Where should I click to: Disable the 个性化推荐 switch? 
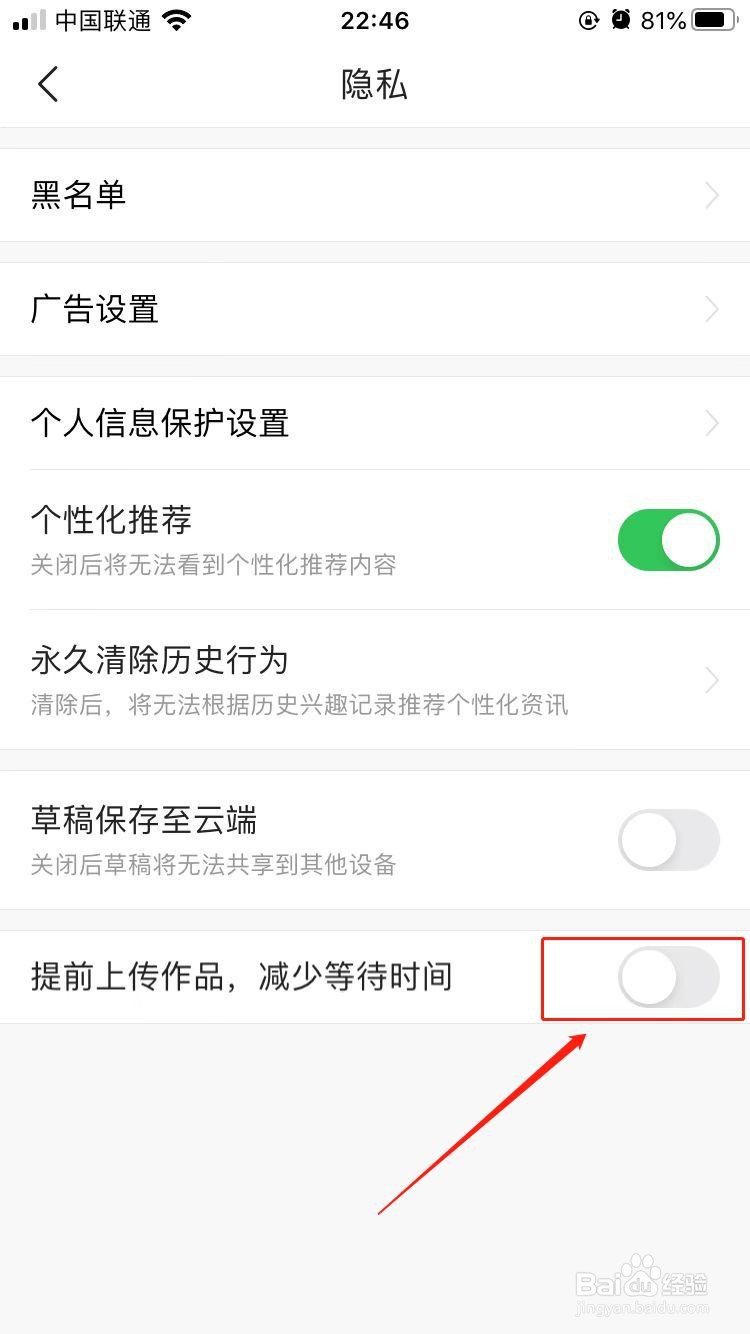click(668, 538)
